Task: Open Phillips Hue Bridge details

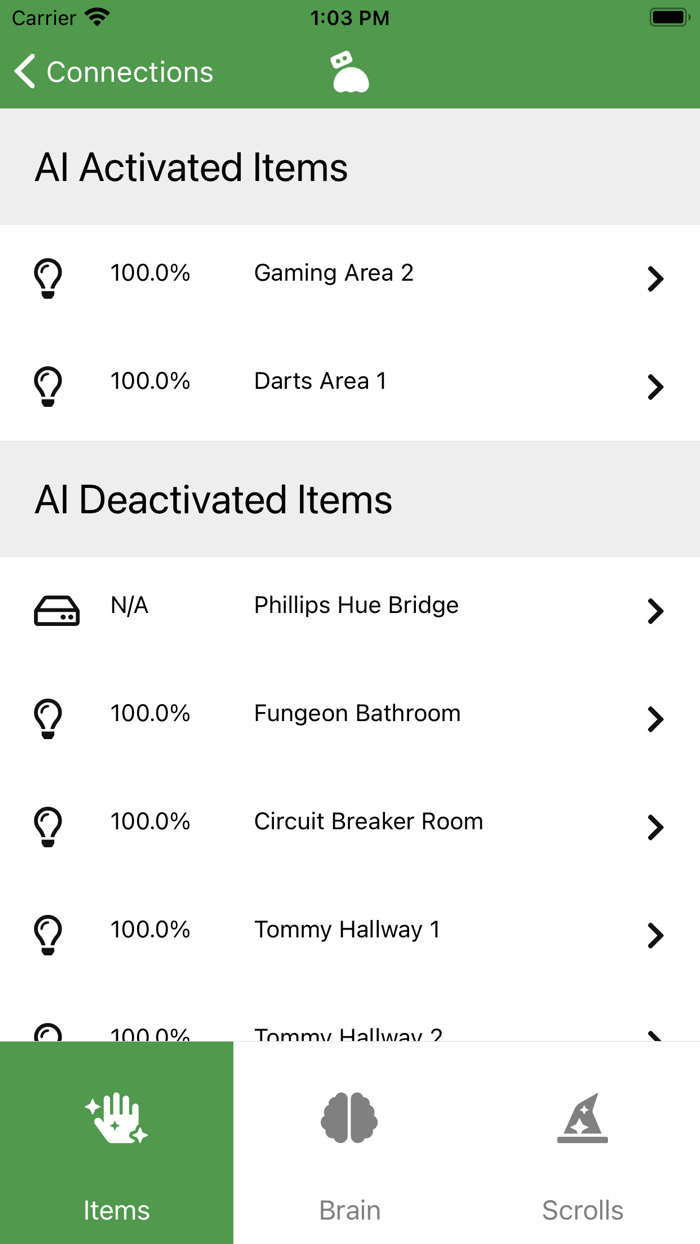Action: coord(350,611)
